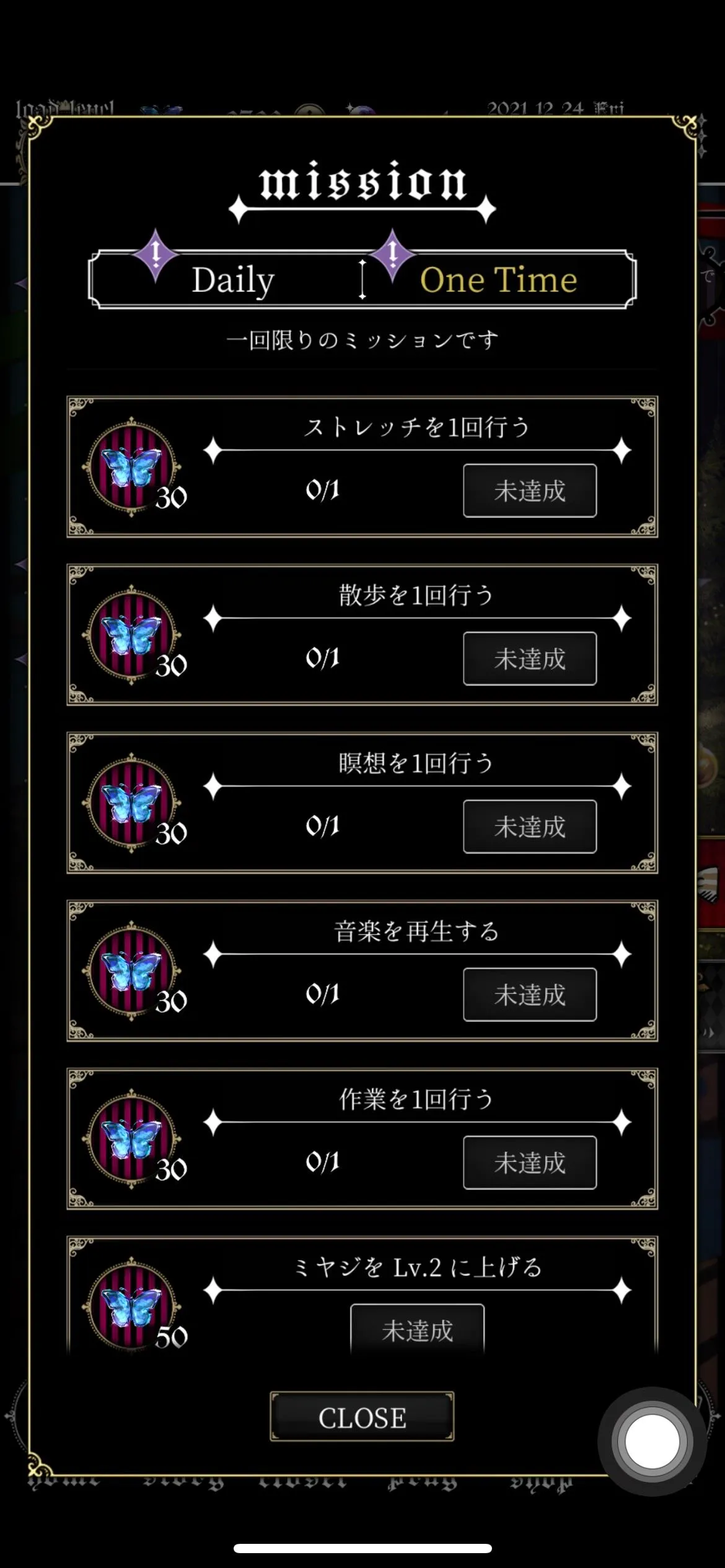Tap 未達成 for the 音楽を再生する mission
The width and height of the screenshot is (725, 1568).
(x=530, y=995)
